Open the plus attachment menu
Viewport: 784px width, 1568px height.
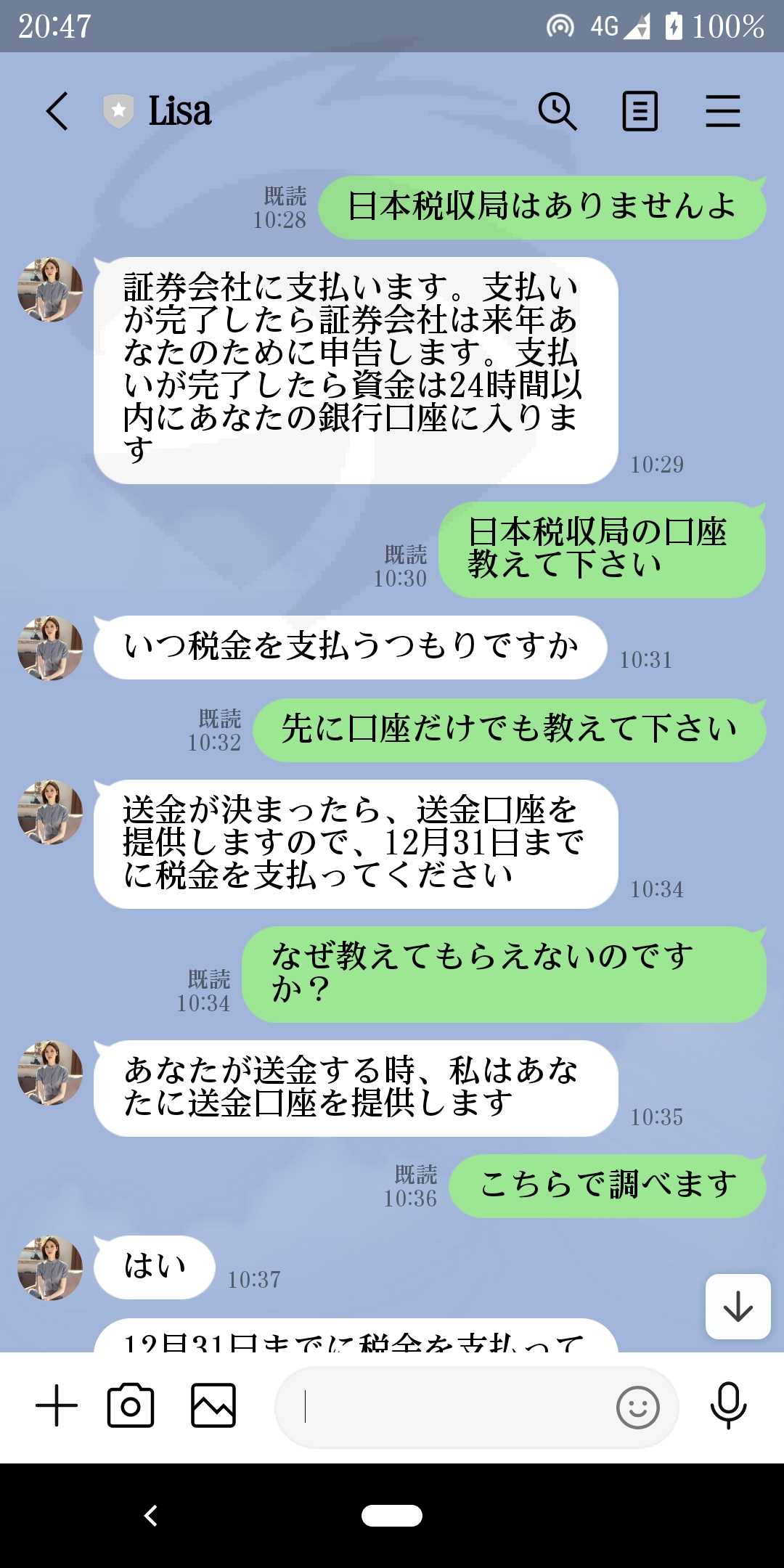(57, 1405)
